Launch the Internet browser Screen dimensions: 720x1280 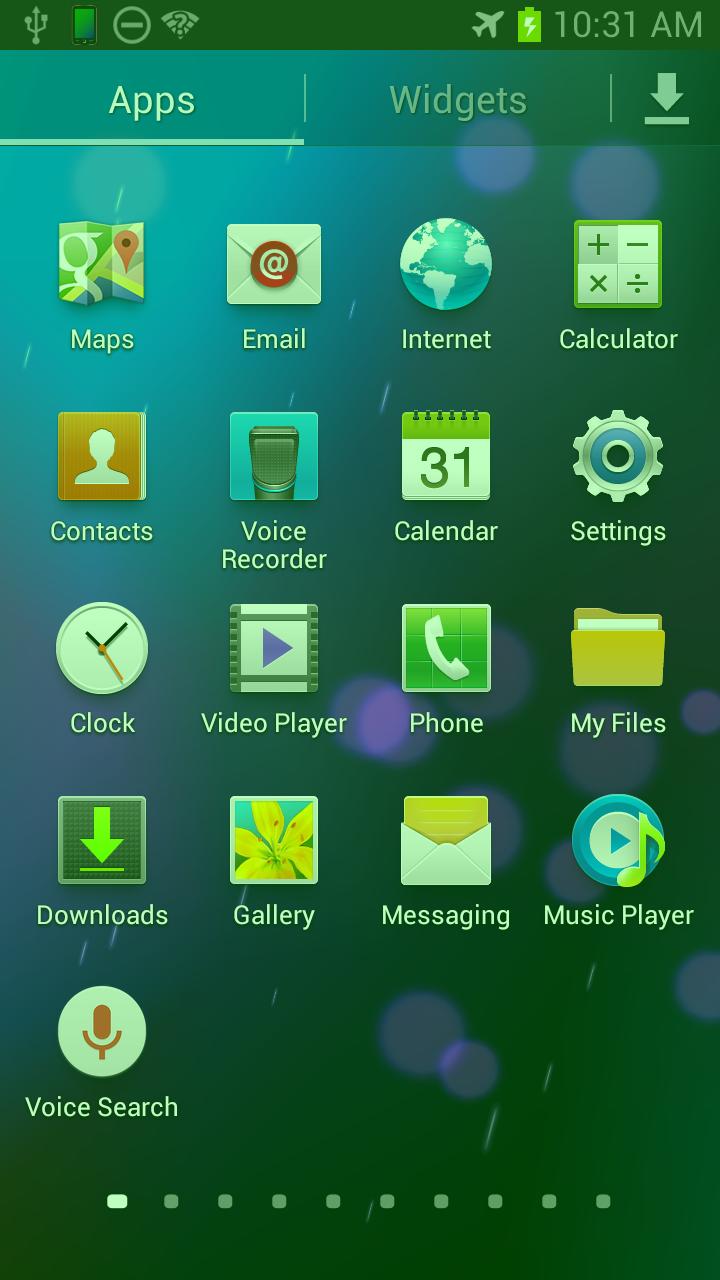pyautogui.click(x=446, y=265)
